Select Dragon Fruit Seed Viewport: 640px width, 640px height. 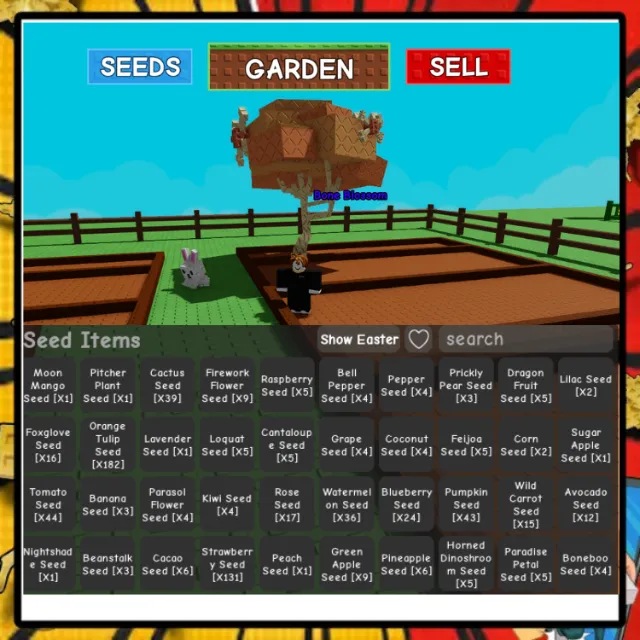tap(526, 385)
